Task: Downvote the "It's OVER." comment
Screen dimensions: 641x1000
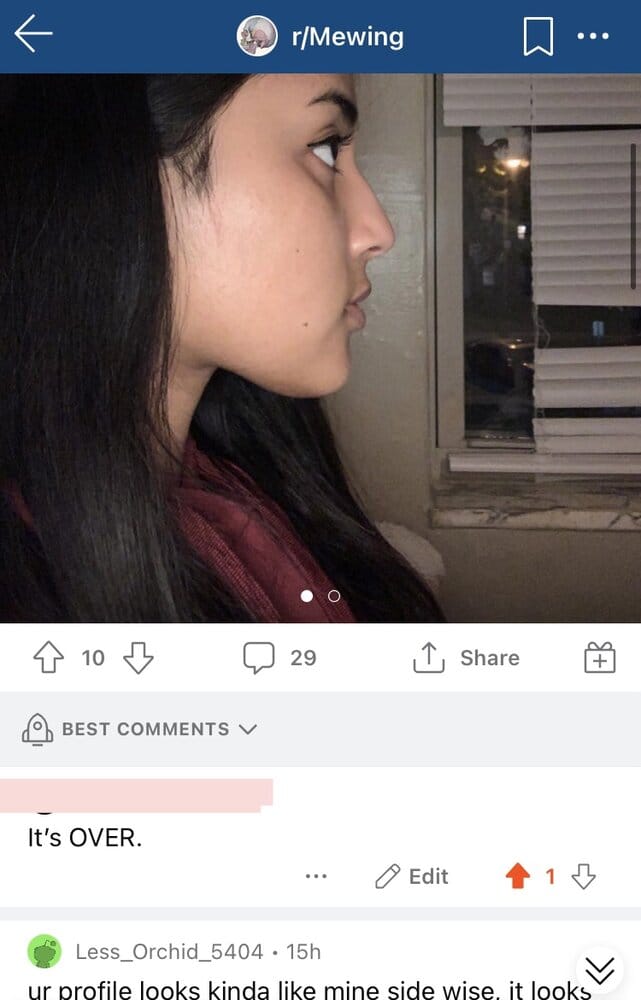Action: click(x=583, y=877)
